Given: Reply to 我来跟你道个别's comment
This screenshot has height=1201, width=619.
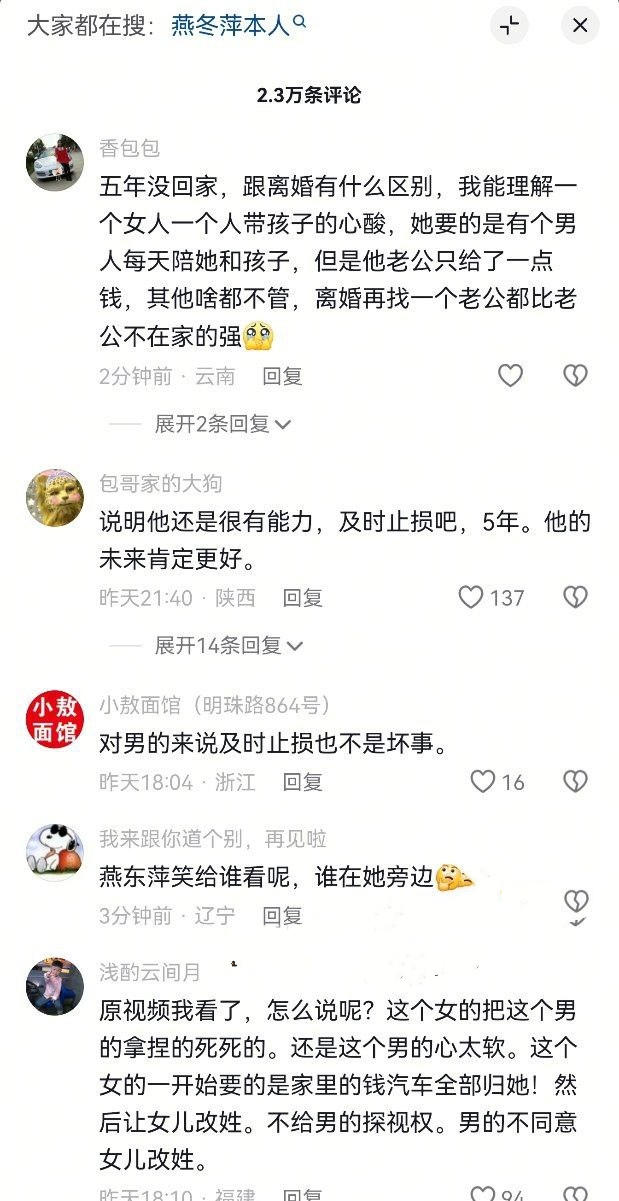Looking at the screenshot, I should pos(282,915).
